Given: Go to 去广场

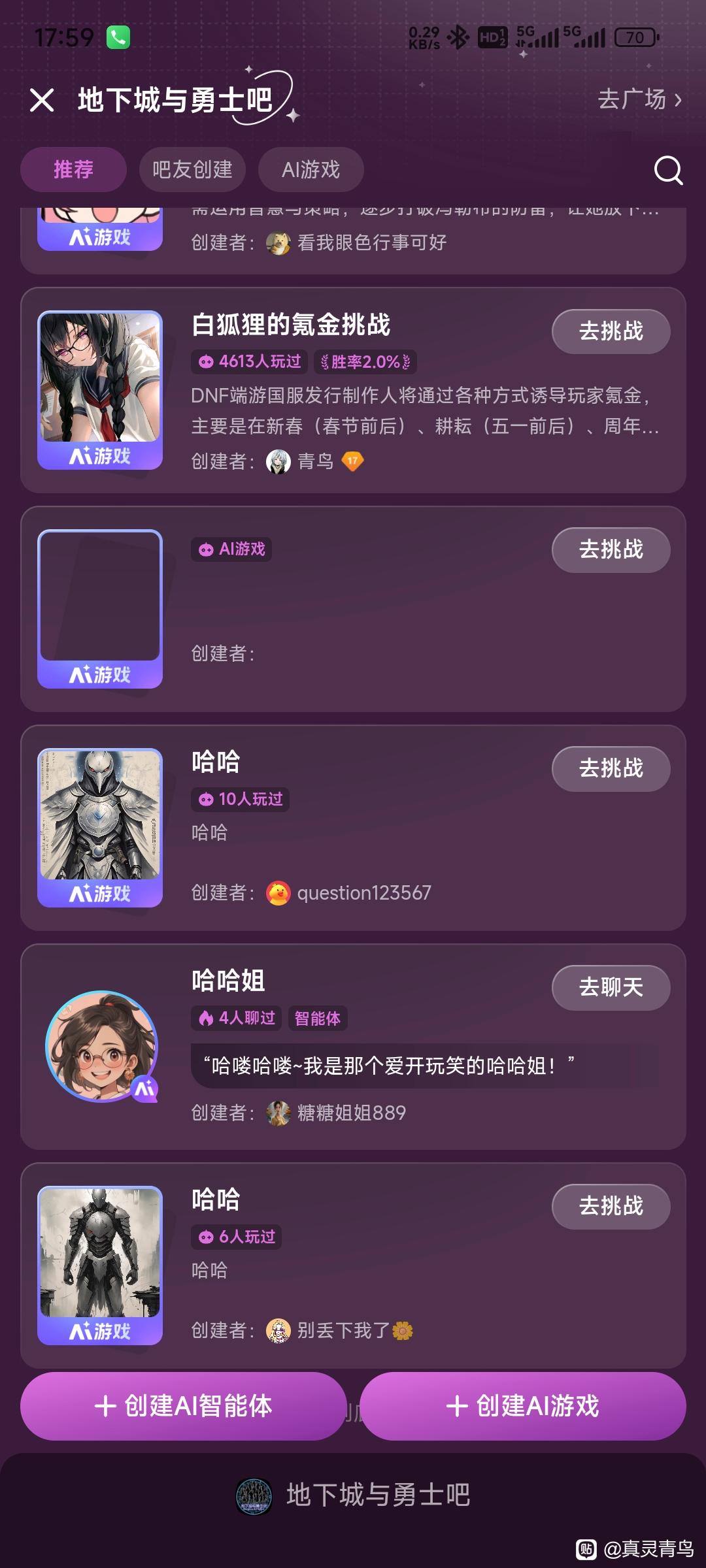Looking at the screenshot, I should click(x=639, y=100).
